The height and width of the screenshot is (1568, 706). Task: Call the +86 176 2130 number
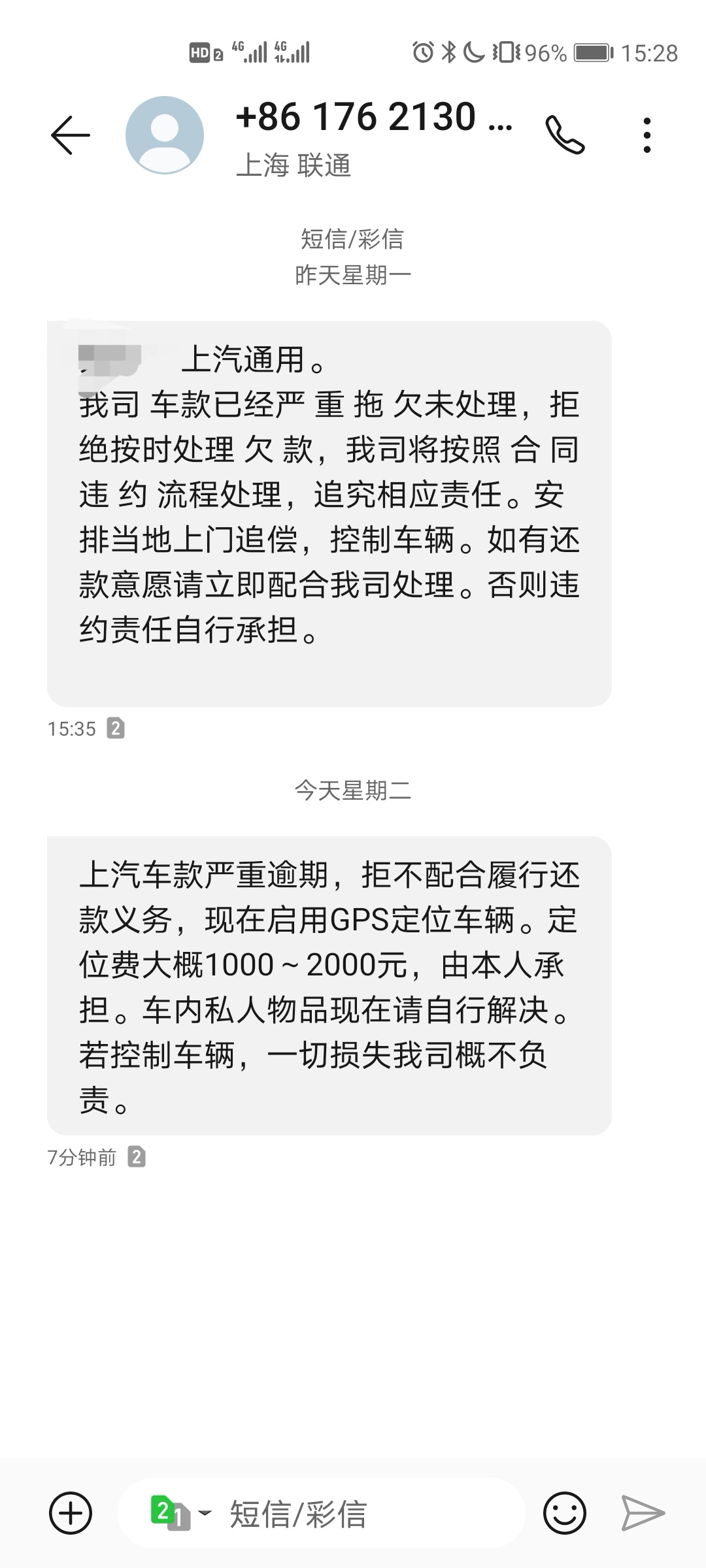(565, 135)
